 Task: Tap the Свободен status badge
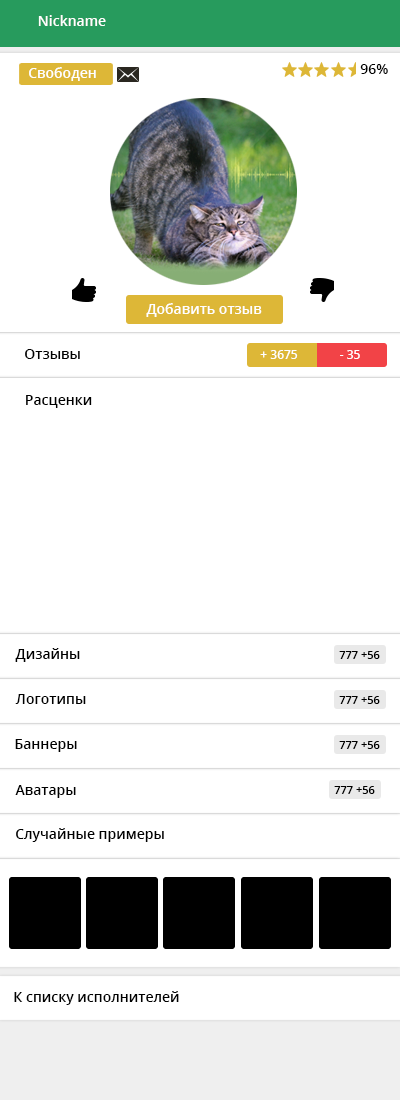click(x=66, y=74)
